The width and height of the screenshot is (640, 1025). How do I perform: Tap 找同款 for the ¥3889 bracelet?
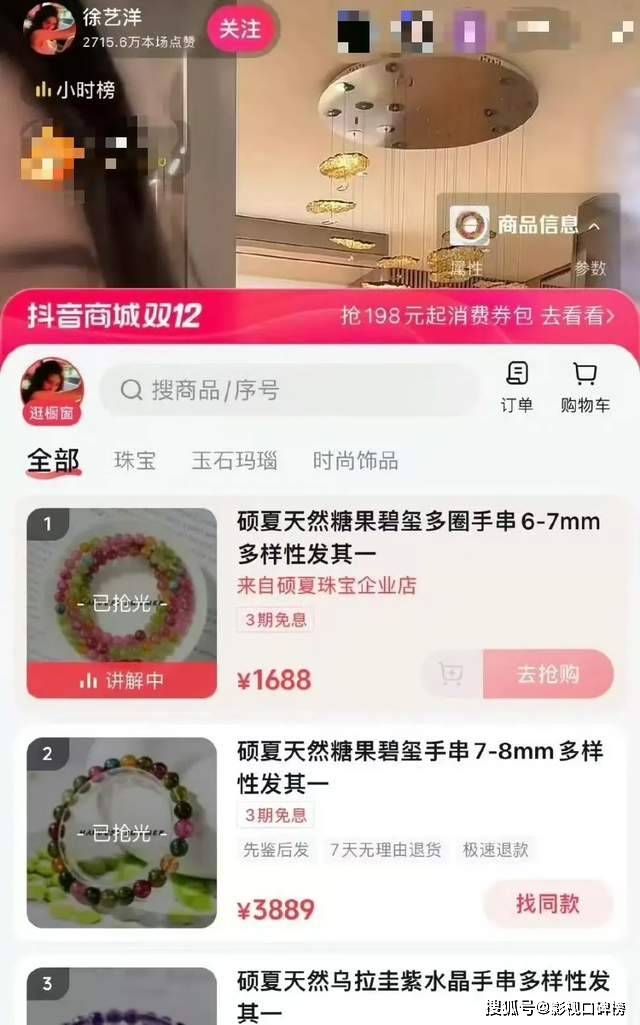pyautogui.click(x=548, y=903)
